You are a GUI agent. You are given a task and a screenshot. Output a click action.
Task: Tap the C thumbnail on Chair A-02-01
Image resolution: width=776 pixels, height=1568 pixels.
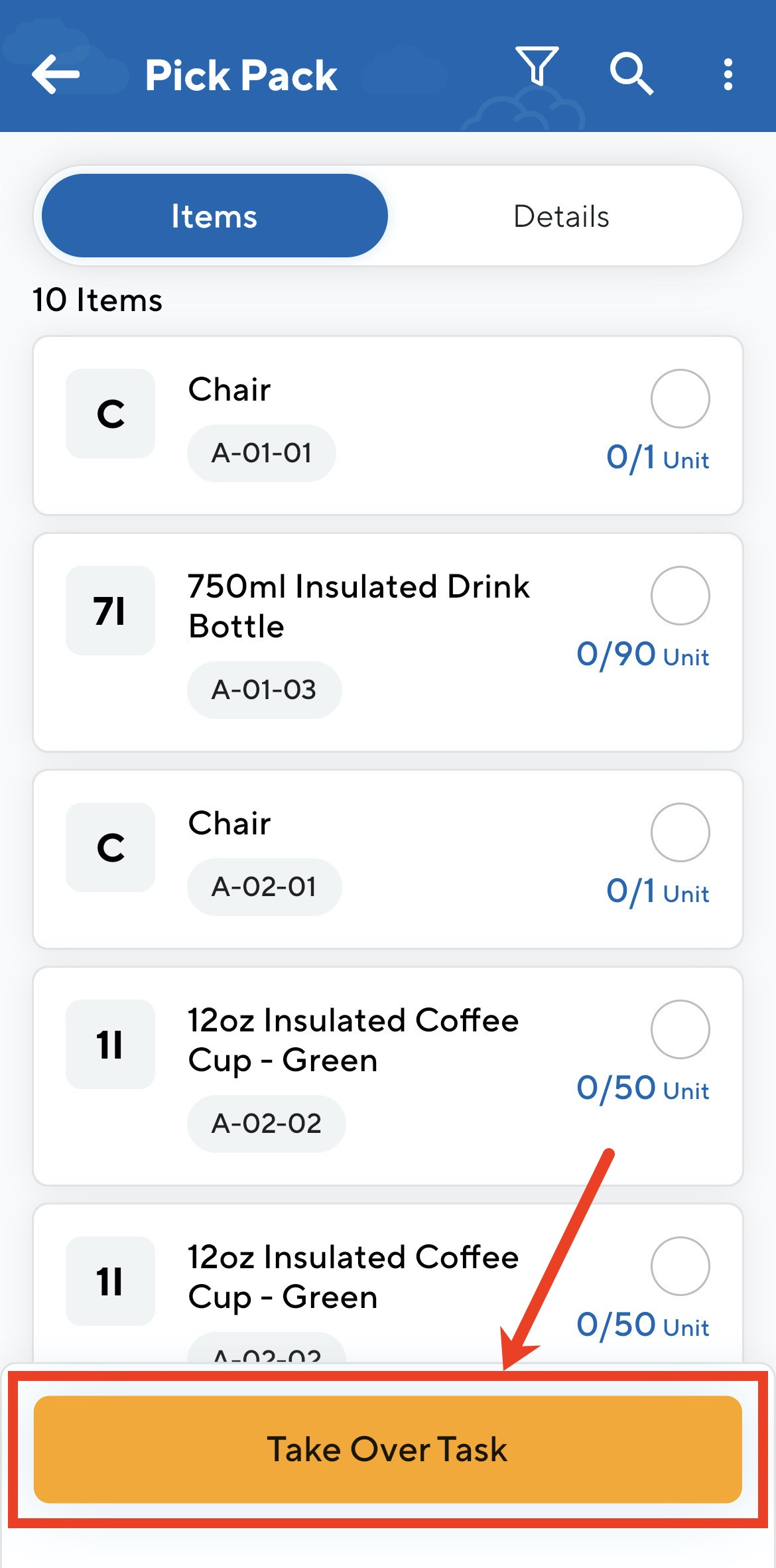tap(110, 847)
